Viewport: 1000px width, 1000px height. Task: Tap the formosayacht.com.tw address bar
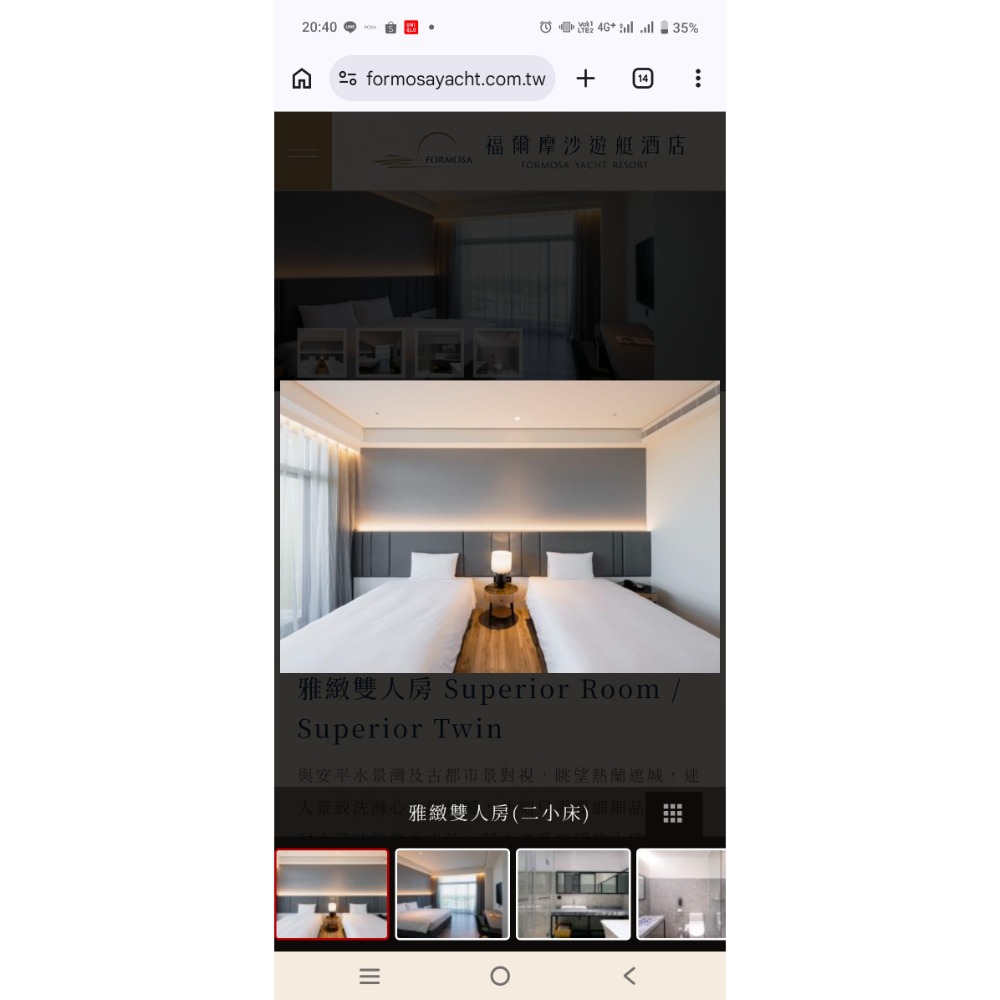443,79
